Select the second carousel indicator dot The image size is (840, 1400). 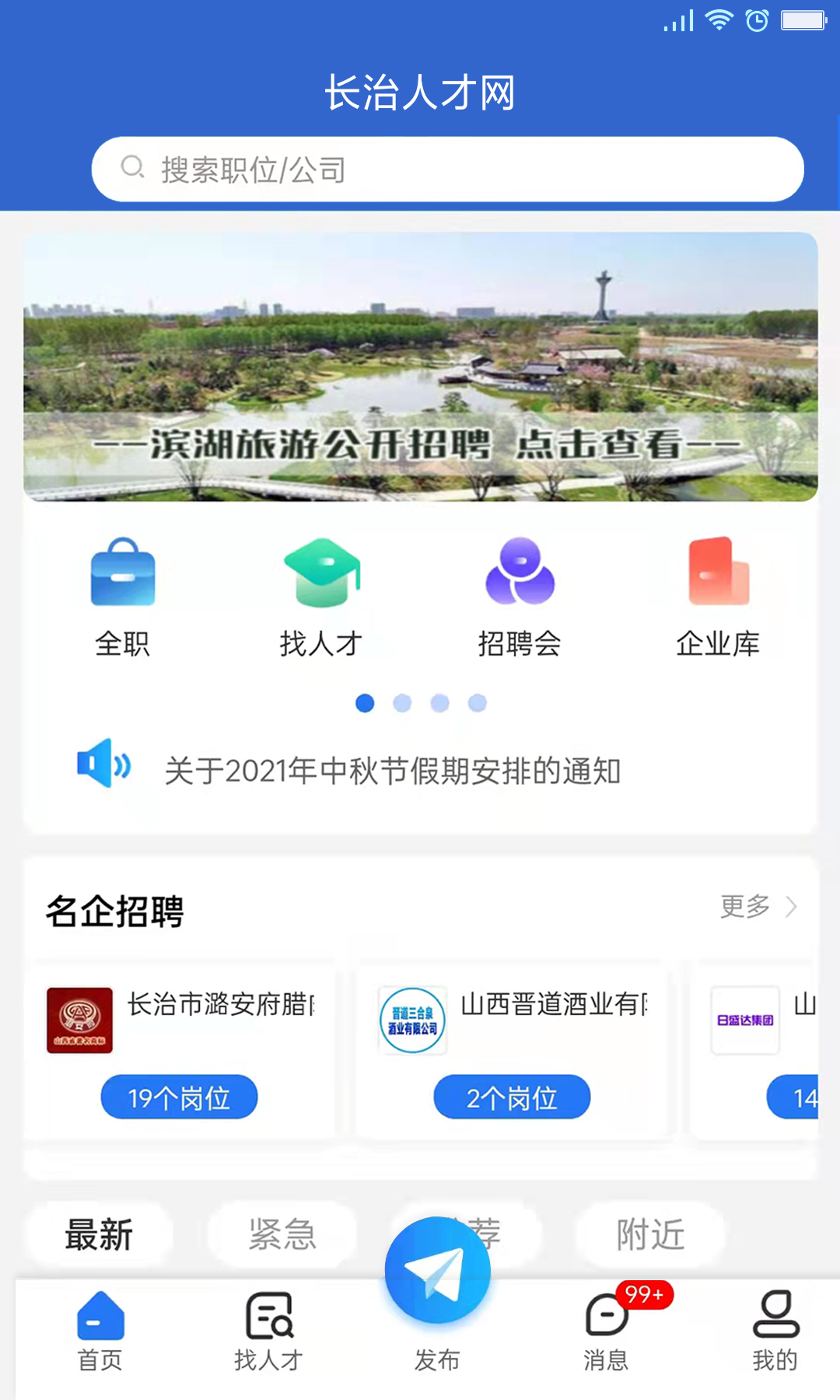click(x=403, y=702)
